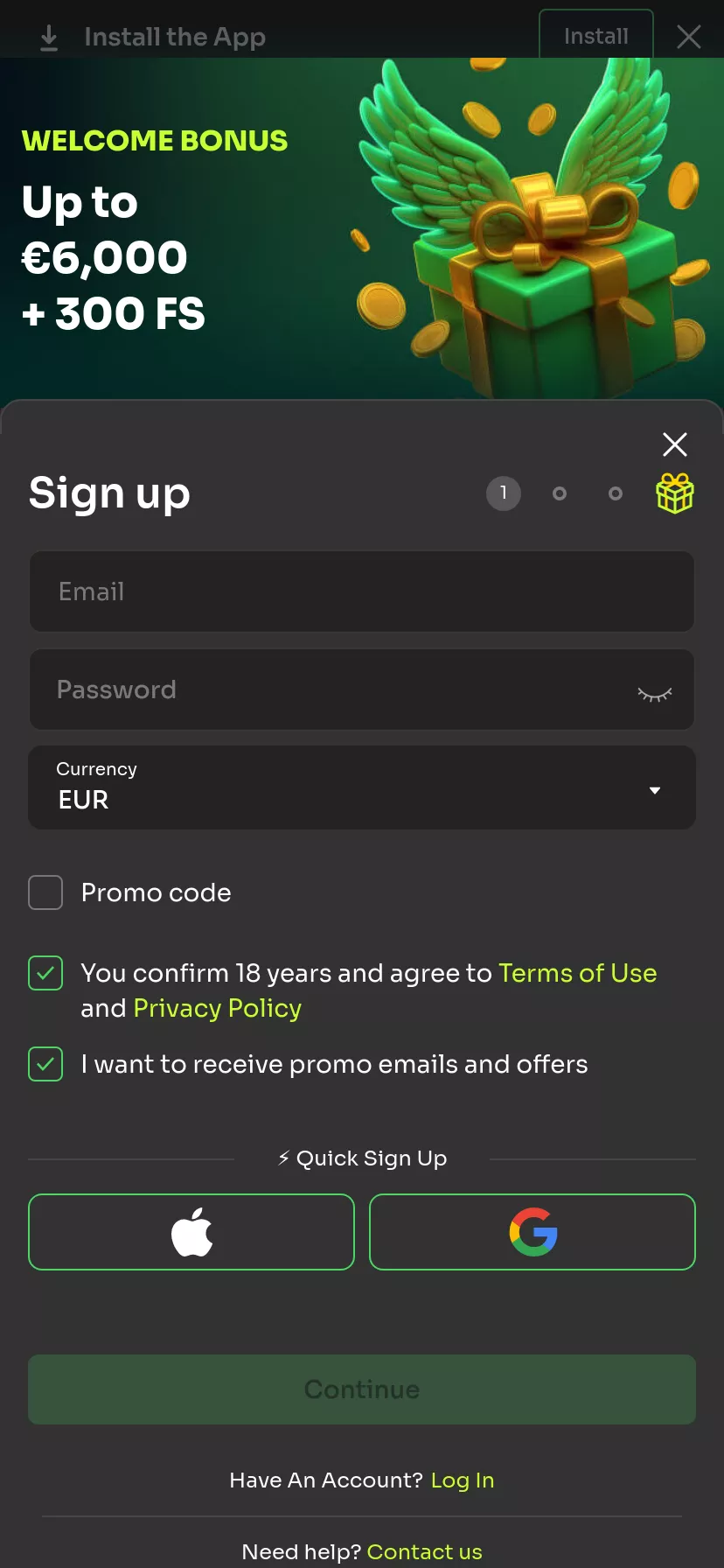Uncheck the 18 years confirmation box
The image size is (724, 1568).
coord(45,973)
